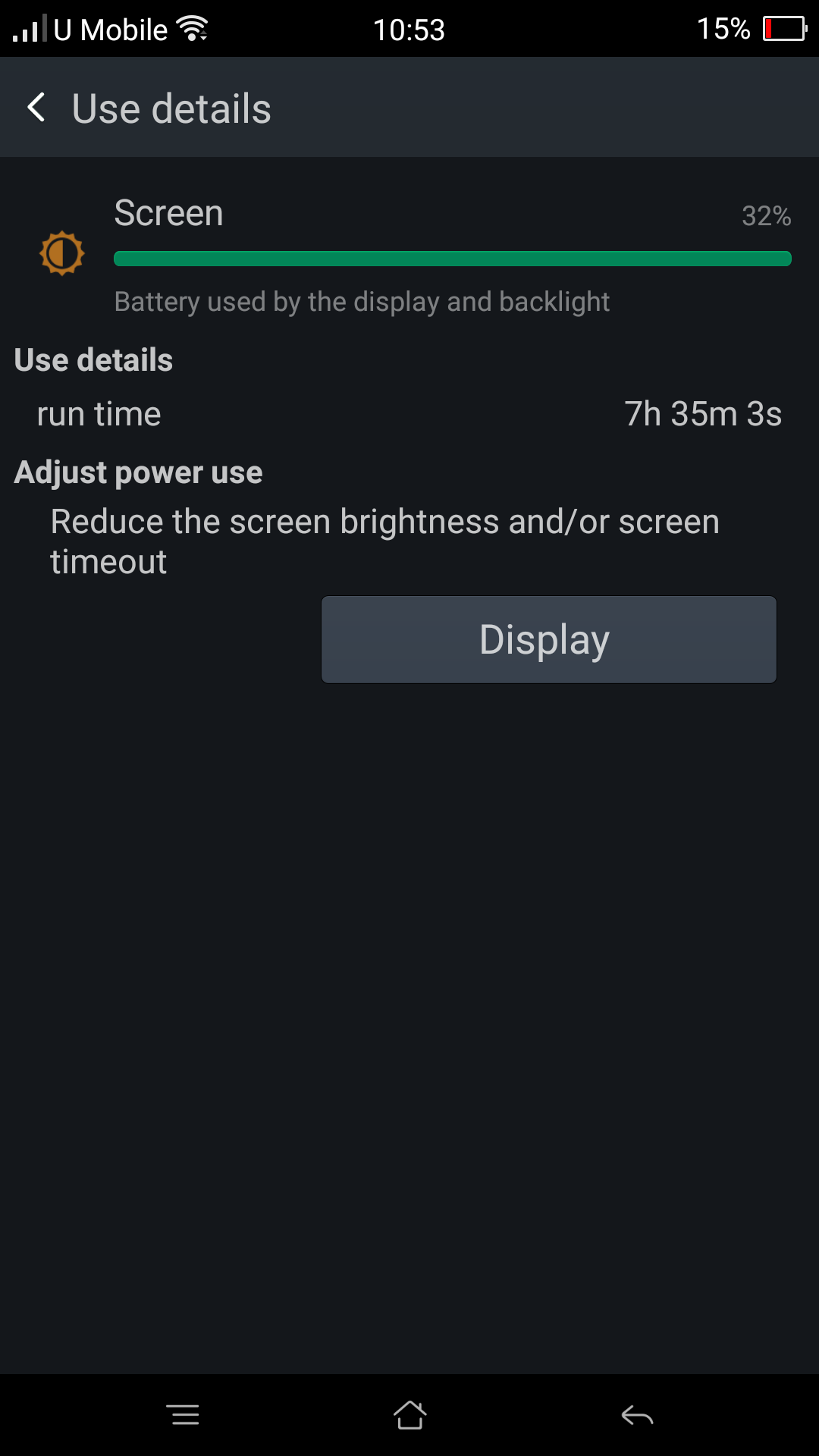Go to the home screen
Image resolution: width=819 pixels, height=1456 pixels.
click(x=409, y=1415)
